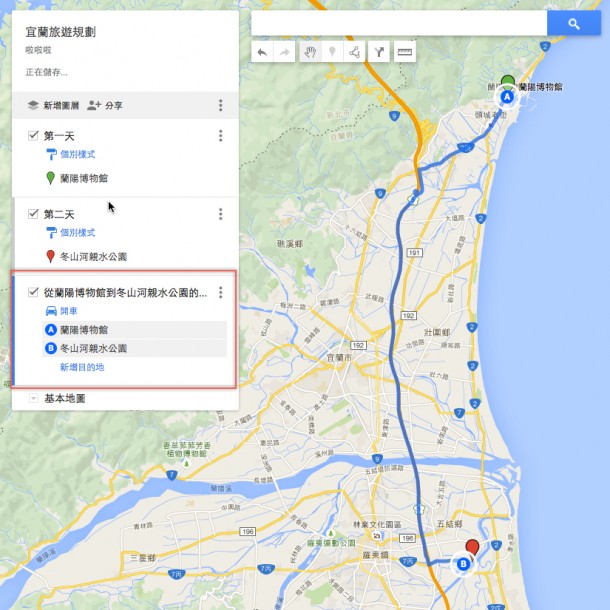Pick the draw line tool
The height and width of the screenshot is (610, 610).
[x=356, y=52]
